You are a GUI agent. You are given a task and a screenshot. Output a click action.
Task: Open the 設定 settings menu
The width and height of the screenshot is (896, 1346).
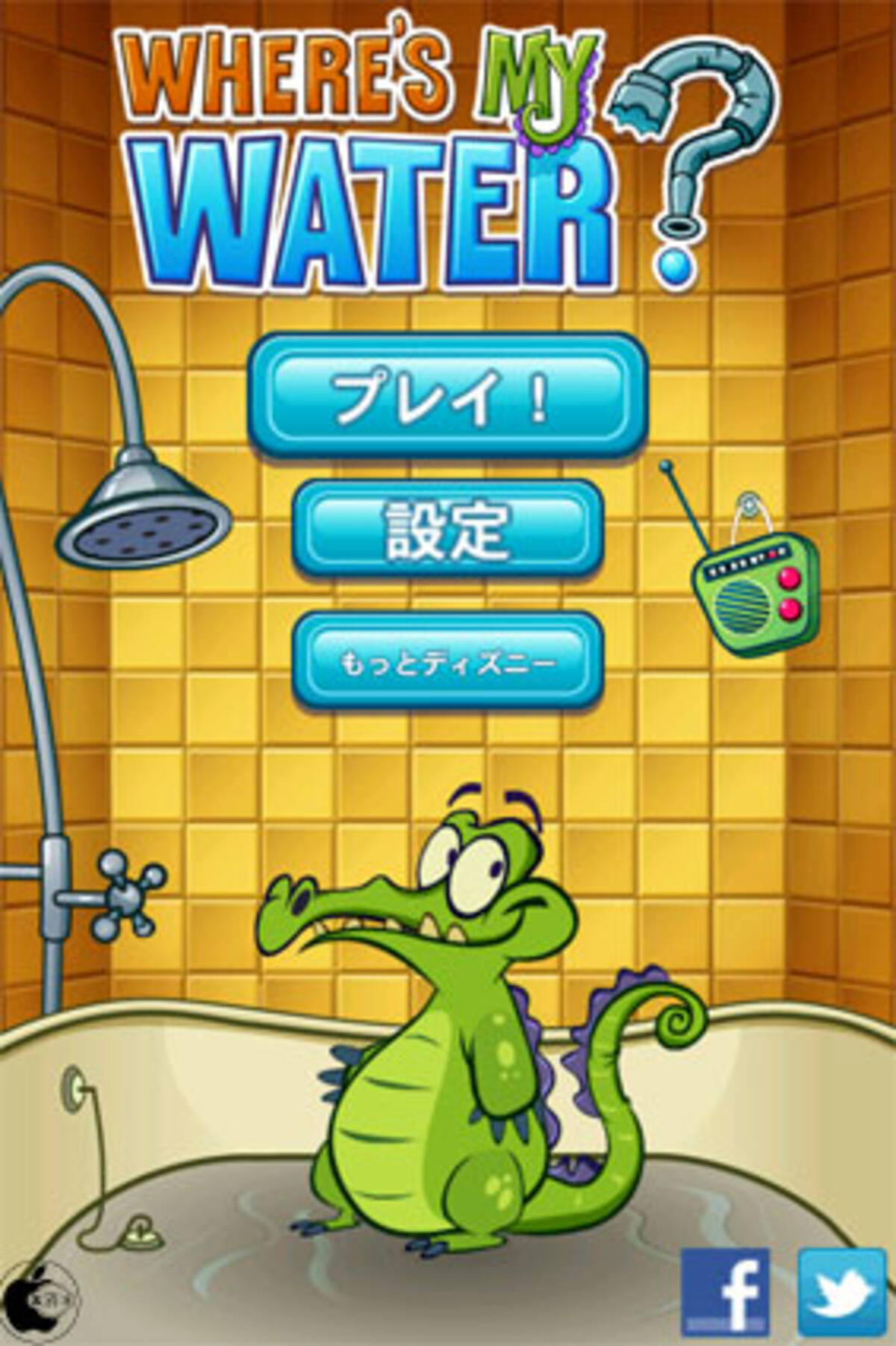tap(446, 529)
